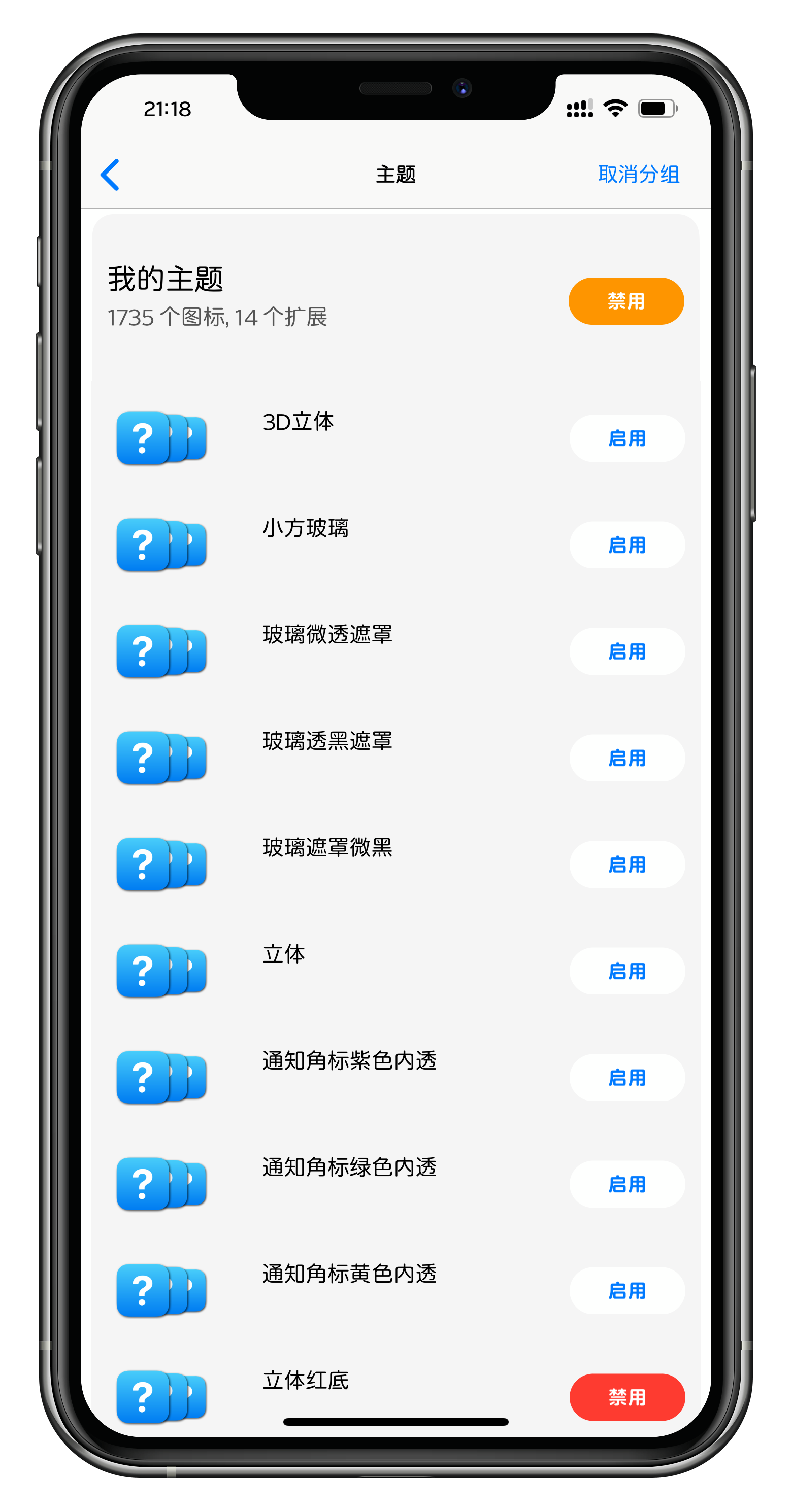Screen dimensions: 792x1512
Task: Enable the 立体 theme
Action: point(626,971)
